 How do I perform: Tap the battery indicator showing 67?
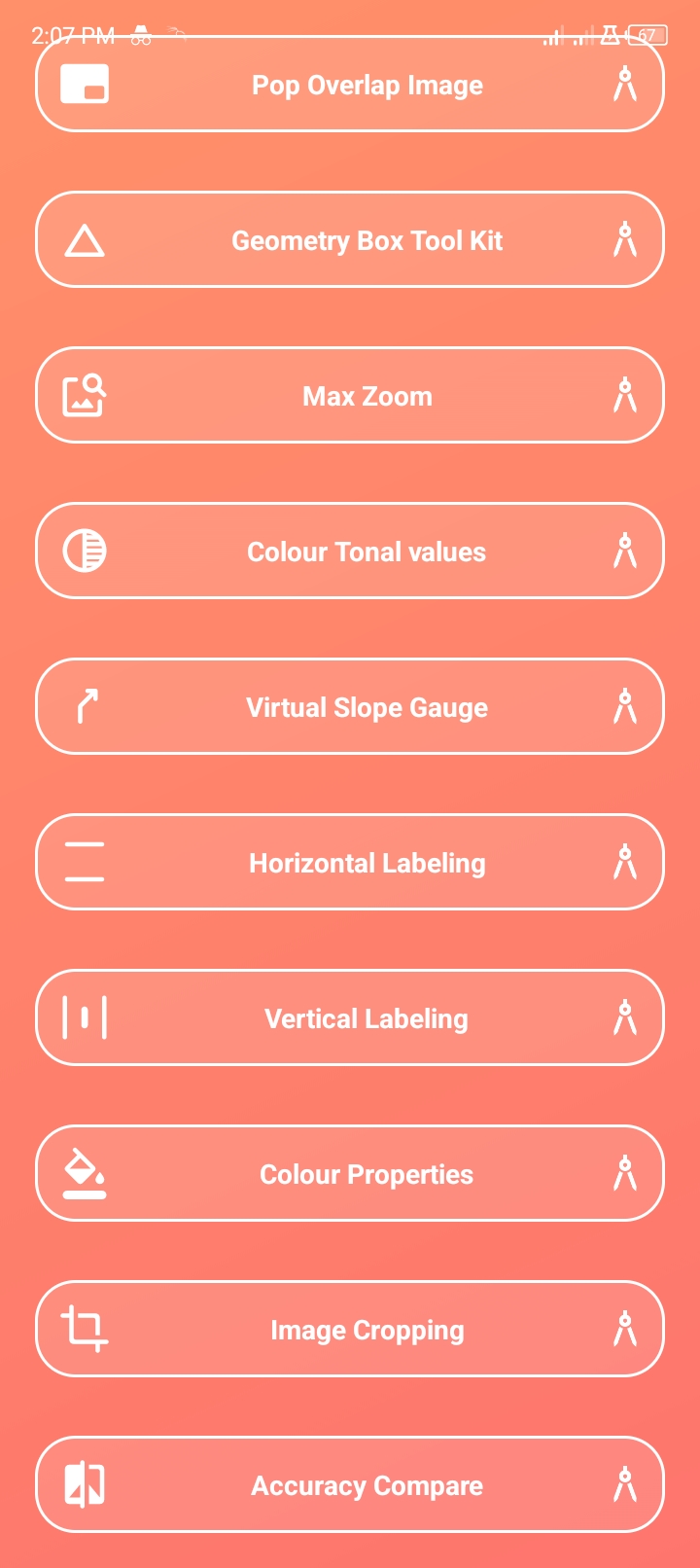(649, 35)
